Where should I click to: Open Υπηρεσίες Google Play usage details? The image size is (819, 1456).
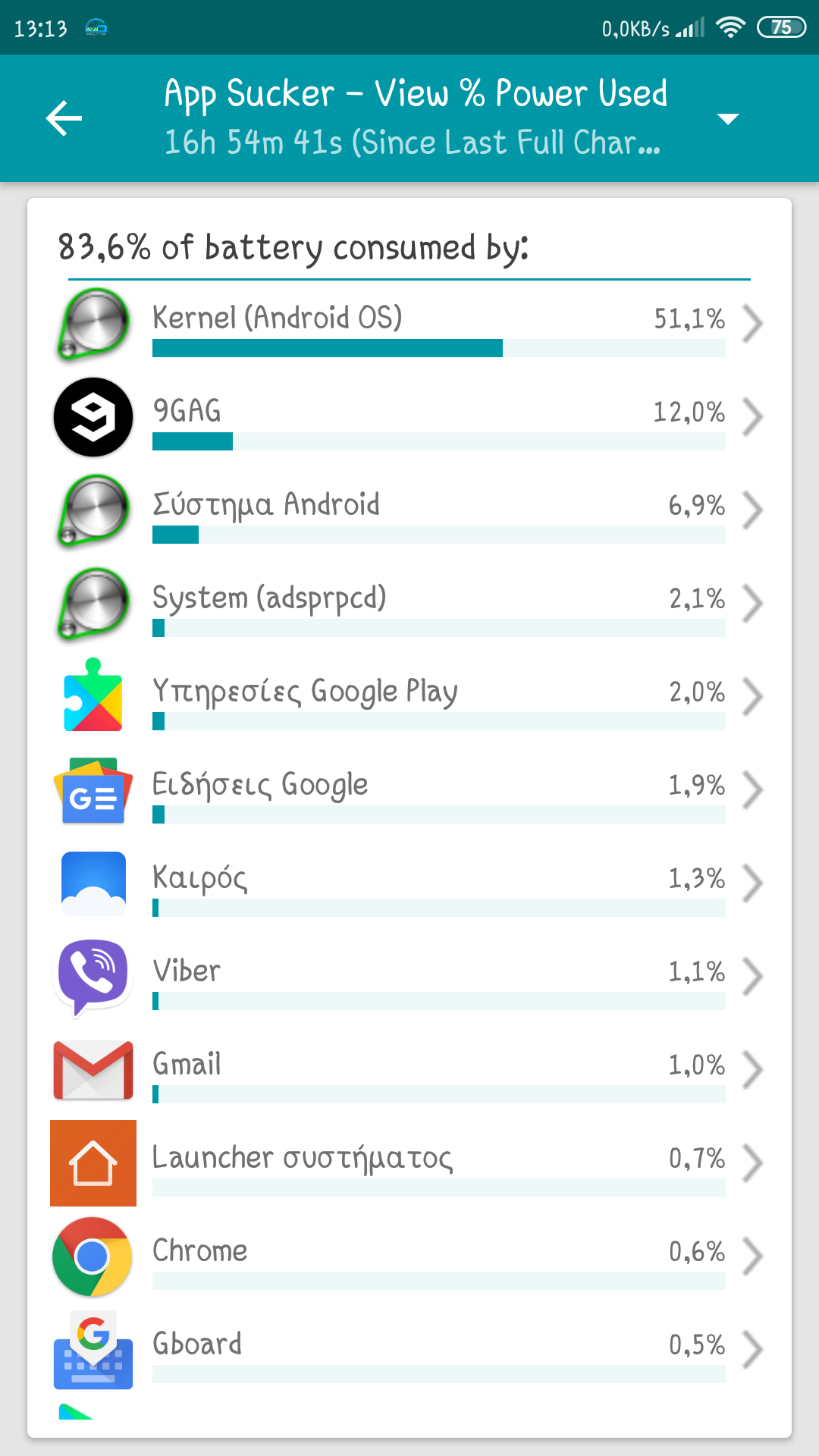409,697
